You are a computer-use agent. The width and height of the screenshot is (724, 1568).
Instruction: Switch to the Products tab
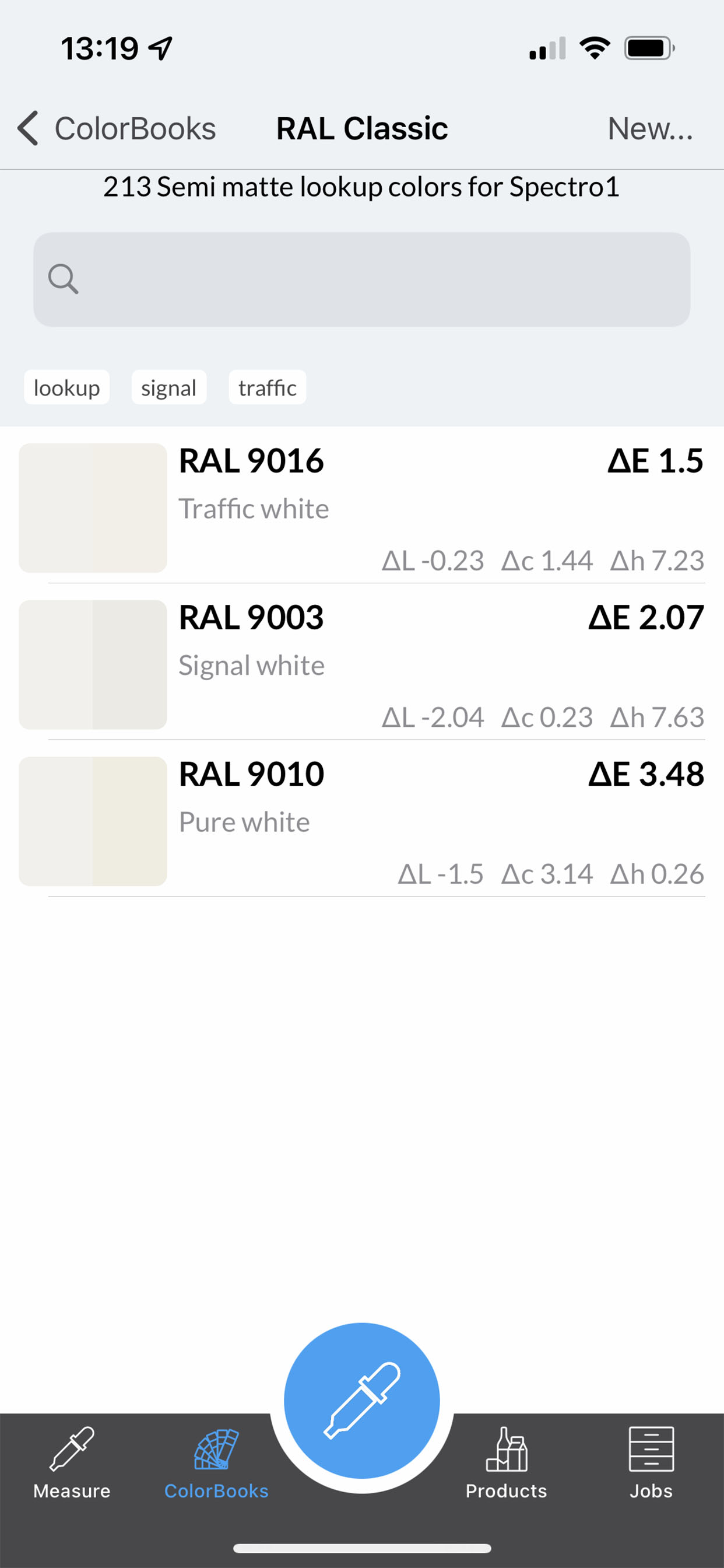[506, 1462]
